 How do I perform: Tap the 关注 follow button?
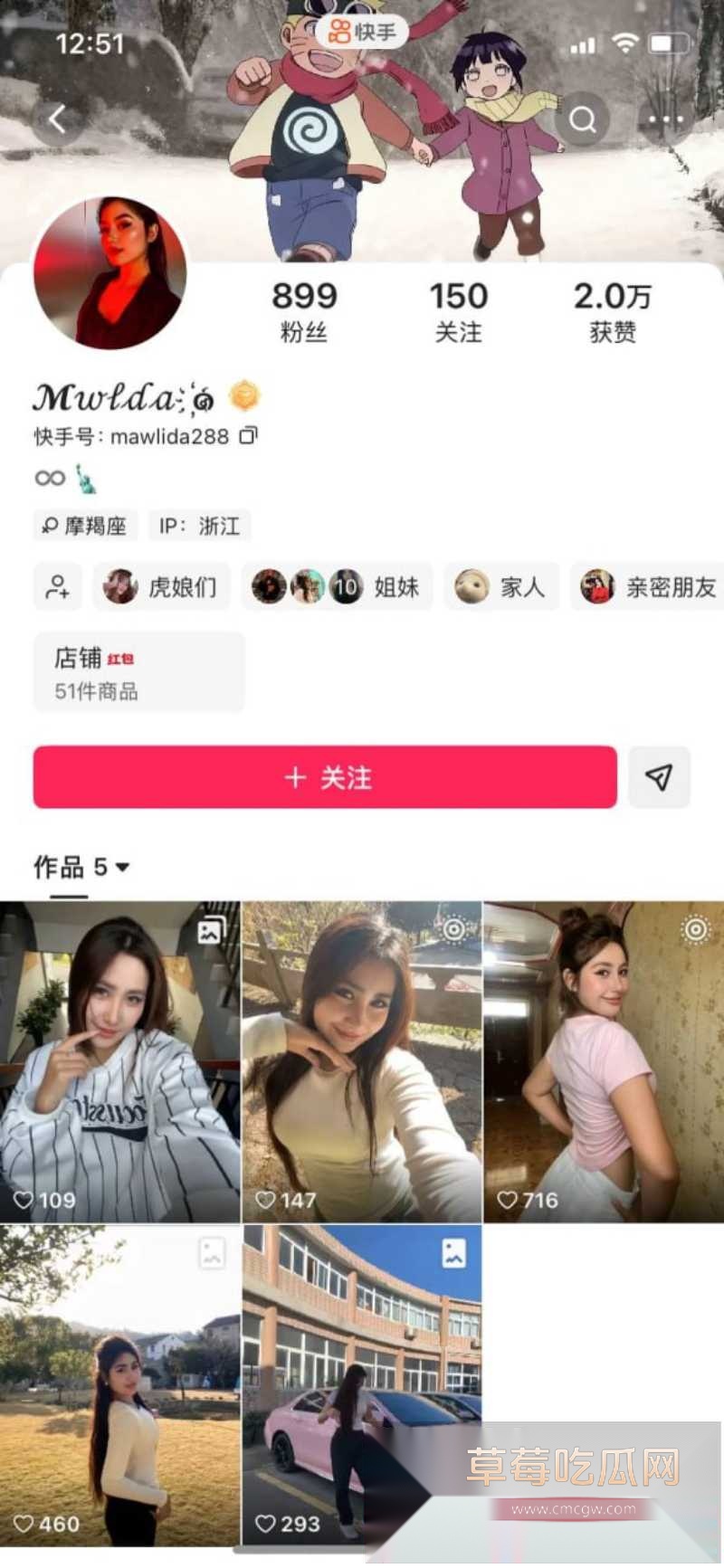coord(323,776)
